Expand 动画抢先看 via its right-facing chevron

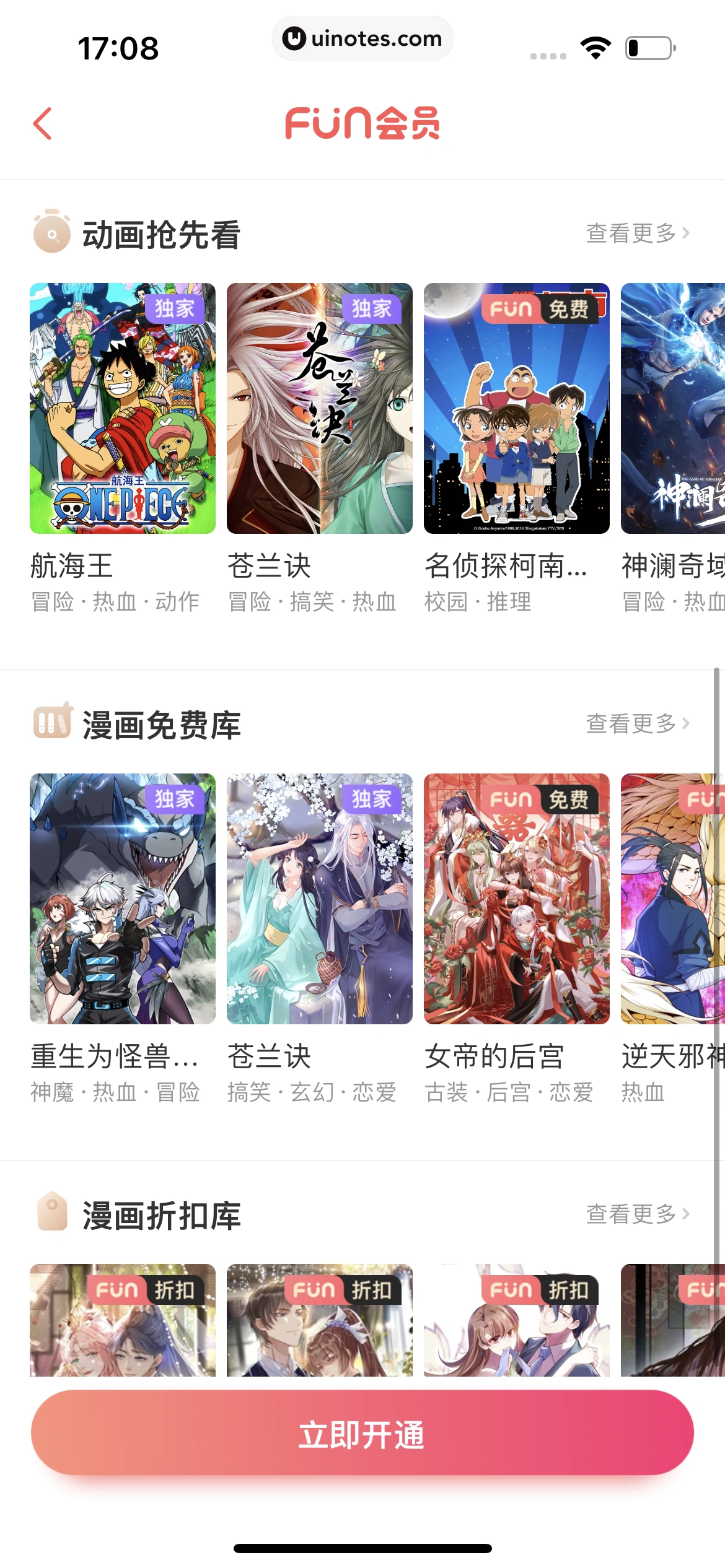[x=685, y=234]
